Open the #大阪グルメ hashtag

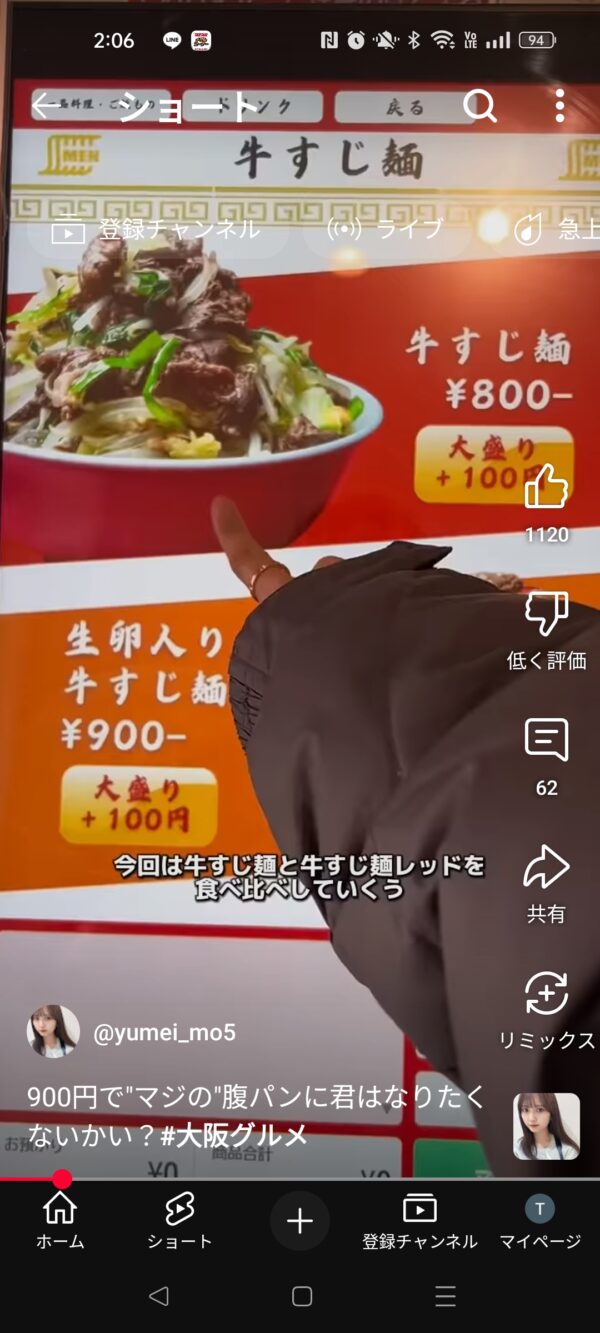243,1135
